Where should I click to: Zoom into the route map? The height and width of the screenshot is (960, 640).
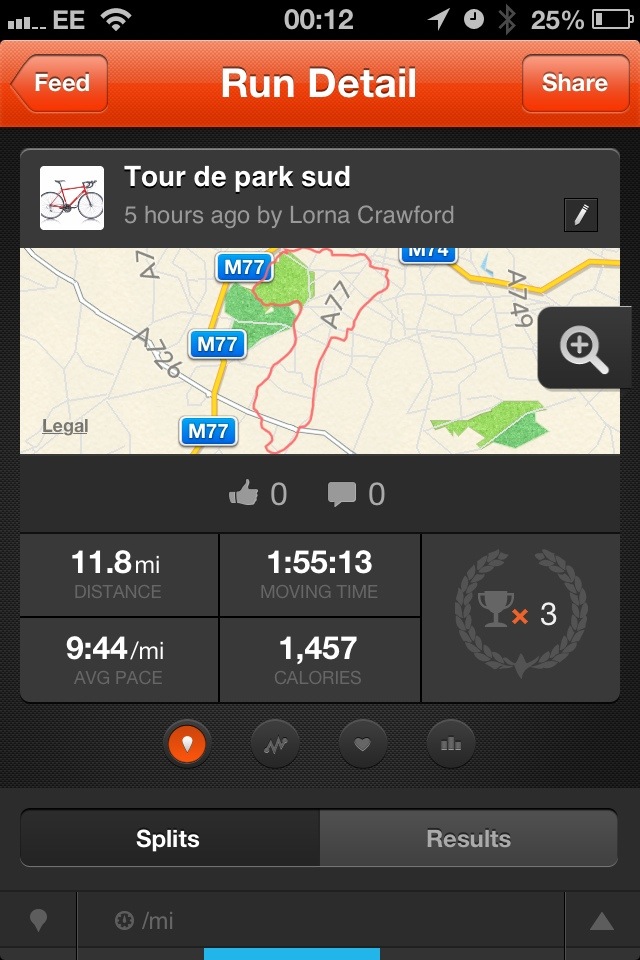coord(584,348)
